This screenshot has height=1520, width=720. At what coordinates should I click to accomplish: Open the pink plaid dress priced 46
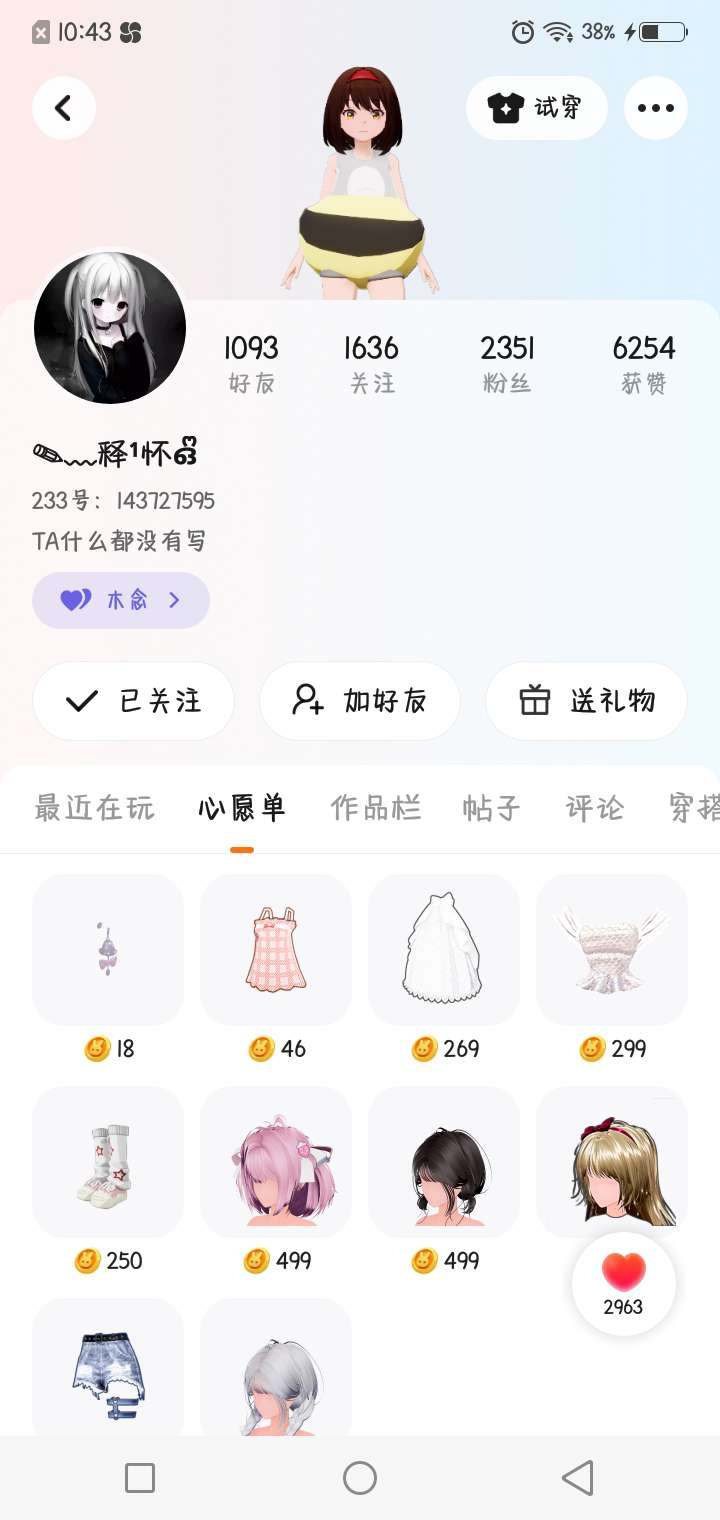pos(276,950)
